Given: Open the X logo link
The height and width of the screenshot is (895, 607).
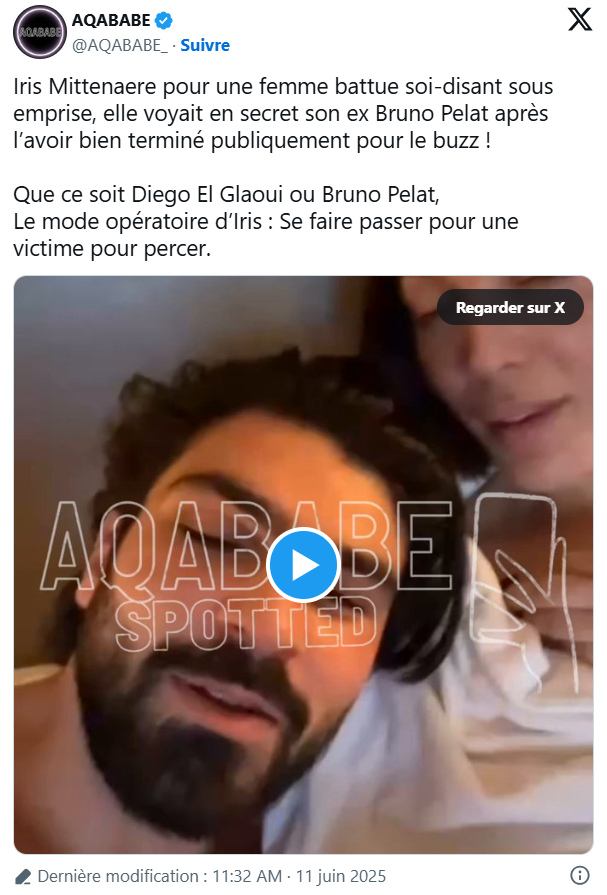Looking at the screenshot, I should point(580,20).
